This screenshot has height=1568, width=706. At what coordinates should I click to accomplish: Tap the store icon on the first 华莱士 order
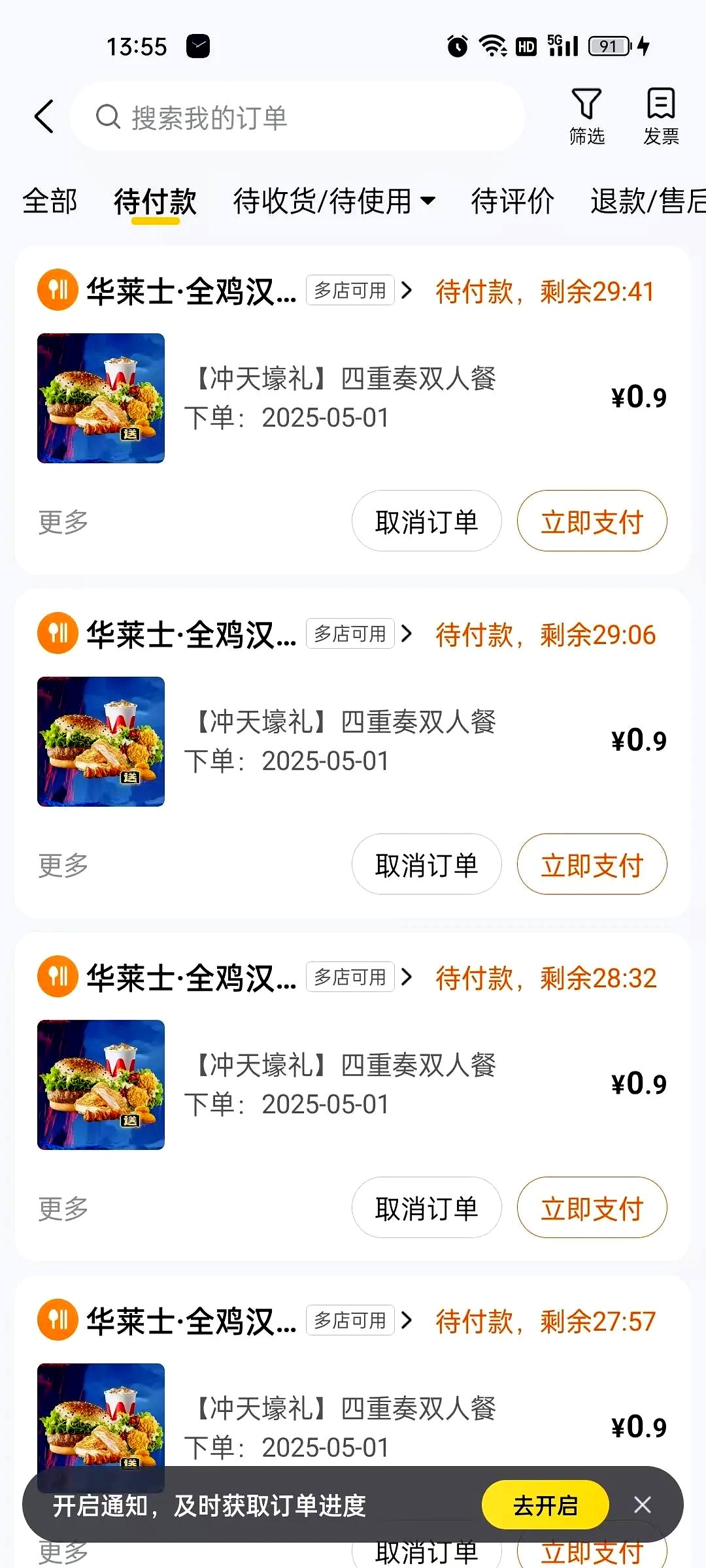[x=57, y=289]
